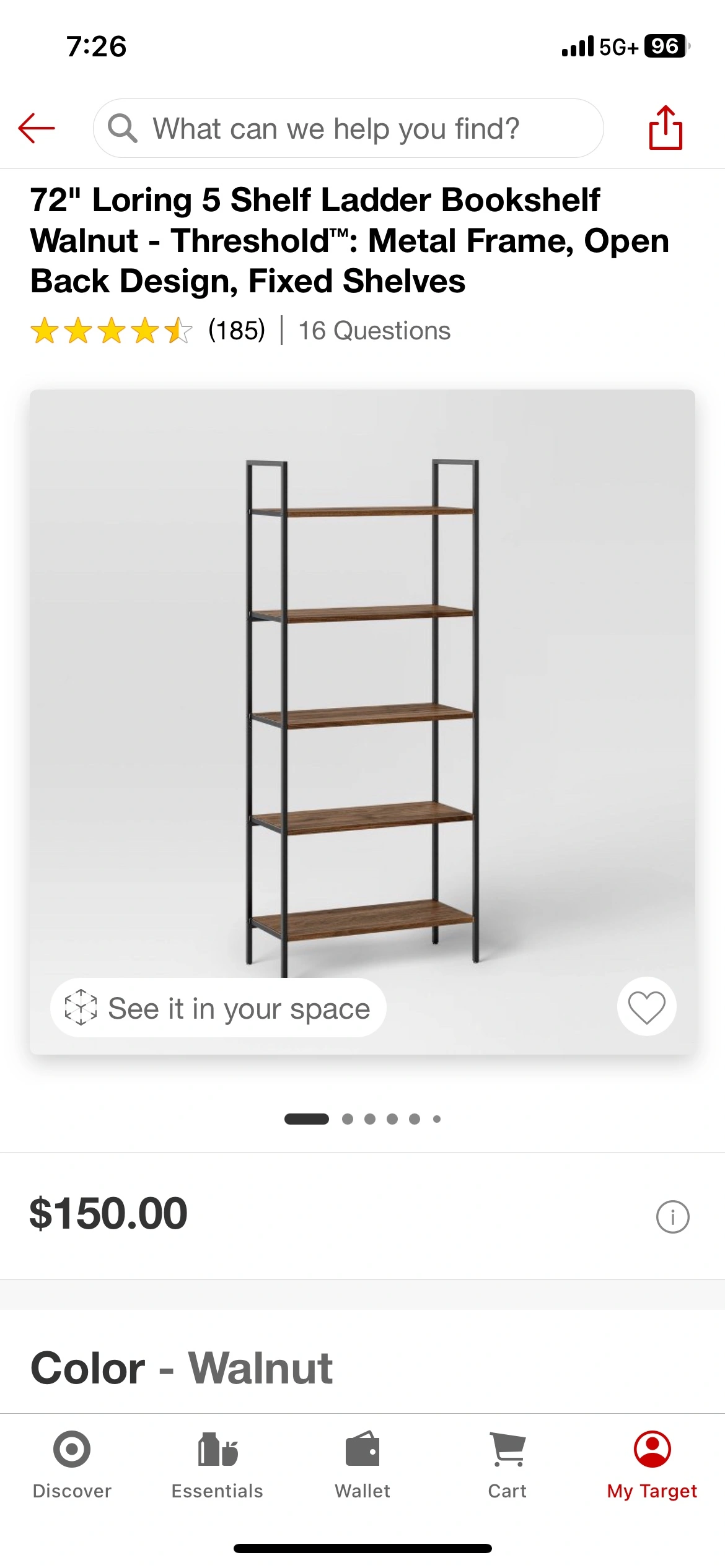Favorite this bookshelf with the heart
The image size is (725, 1568).
tap(646, 1006)
